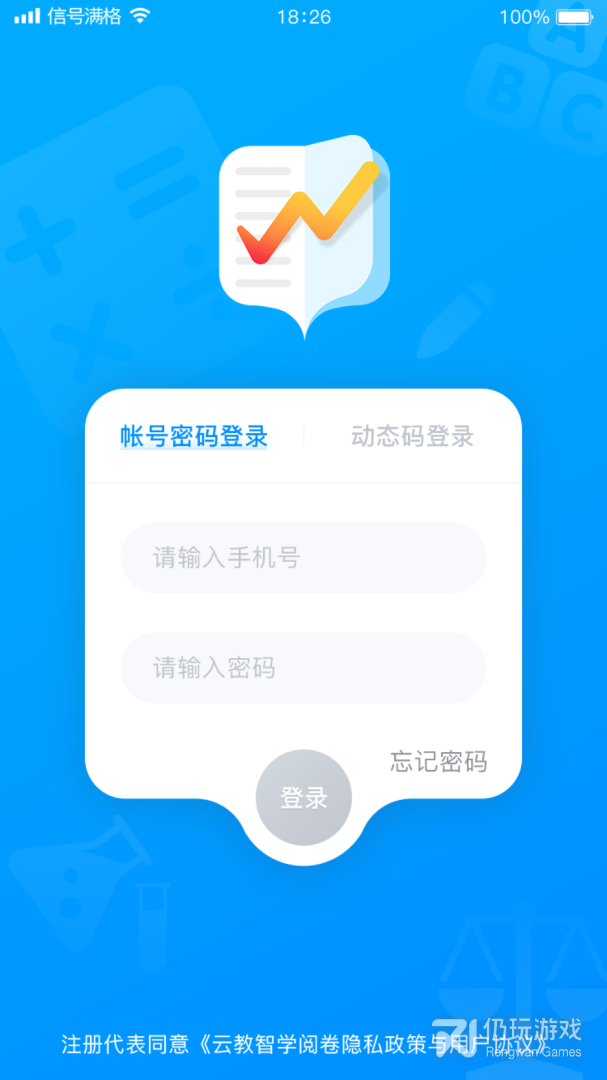Open the 忘记密码 link

pos(438,762)
